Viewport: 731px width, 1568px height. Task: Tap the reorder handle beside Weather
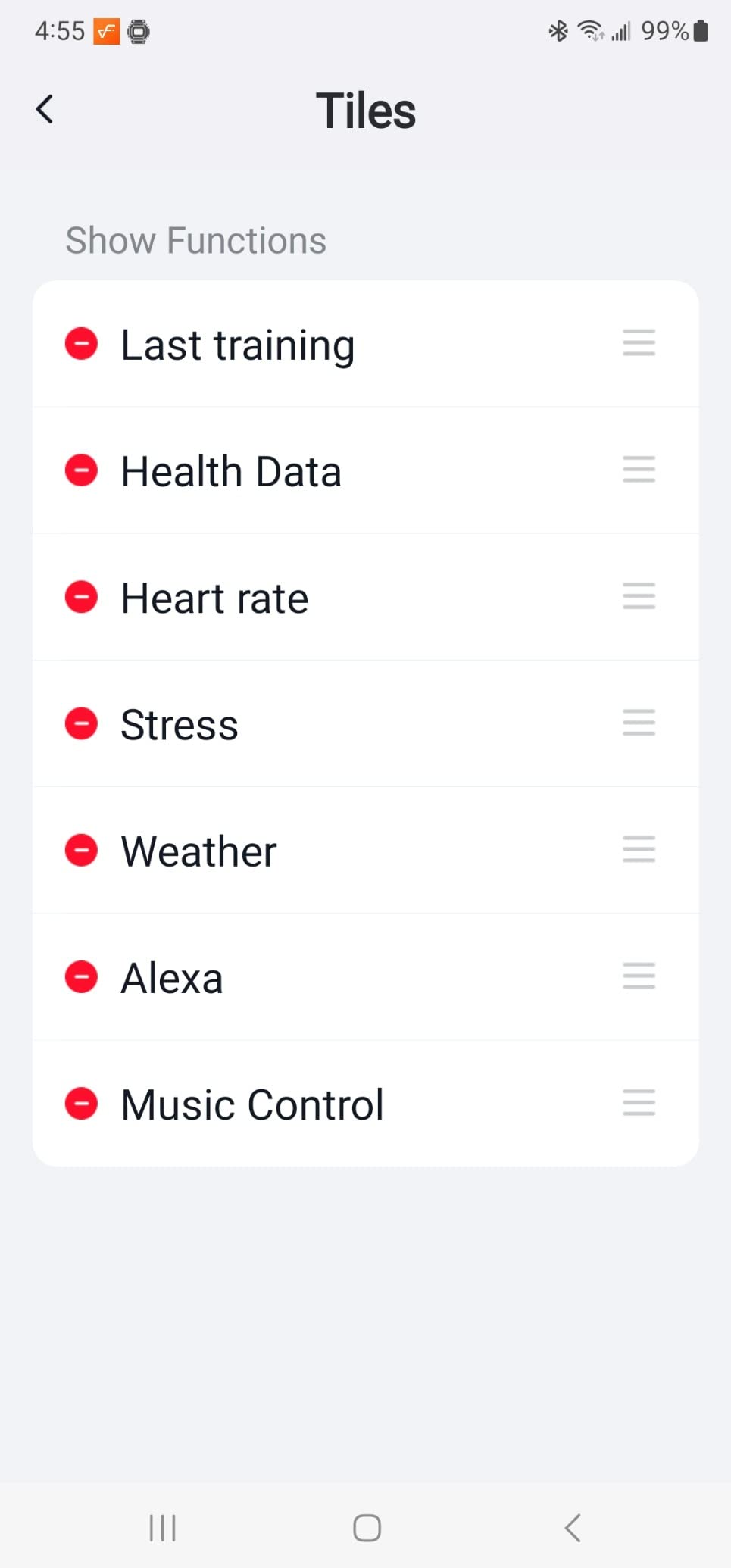pos(639,849)
